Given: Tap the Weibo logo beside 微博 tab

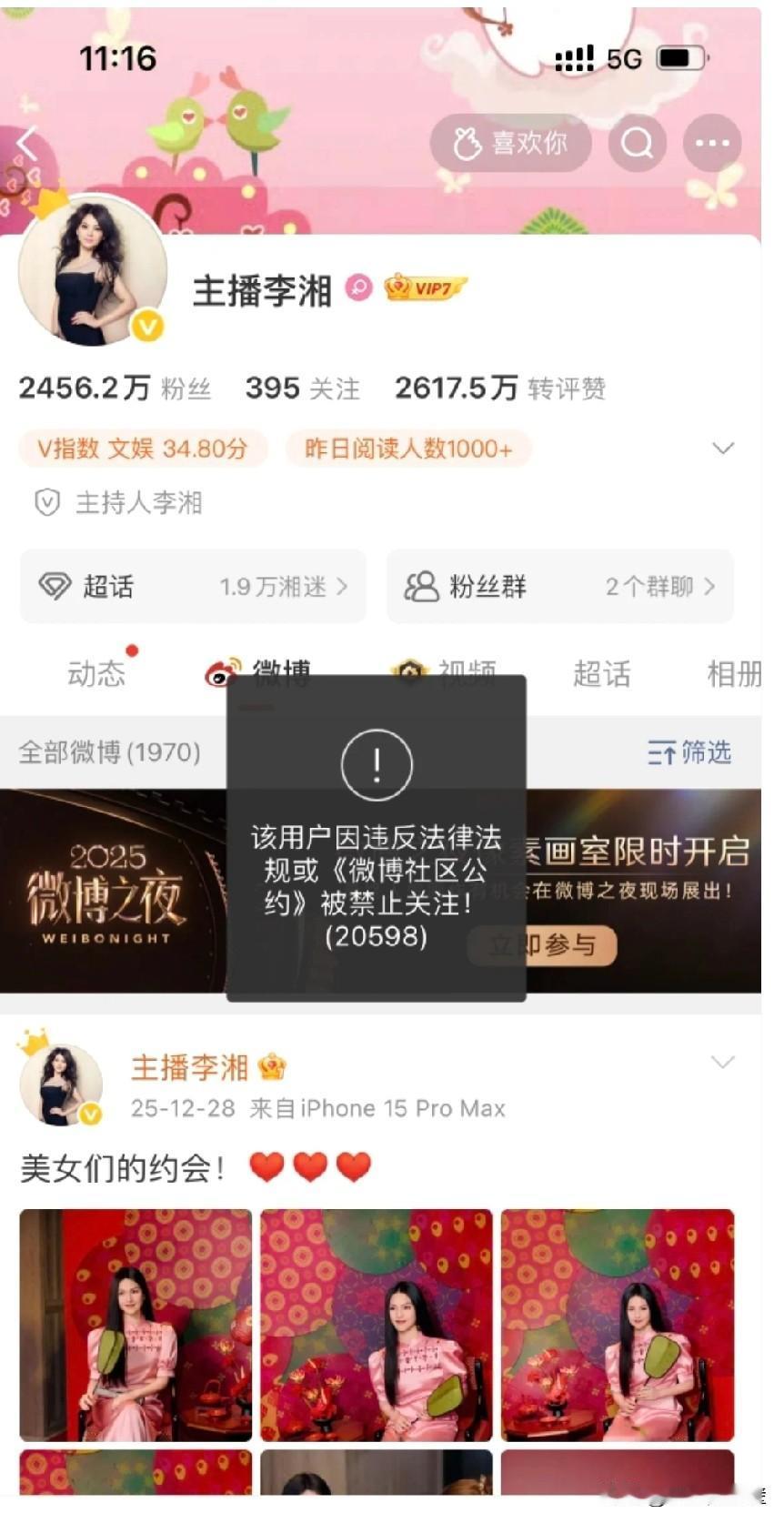Looking at the screenshot, I should coord(222,673).
